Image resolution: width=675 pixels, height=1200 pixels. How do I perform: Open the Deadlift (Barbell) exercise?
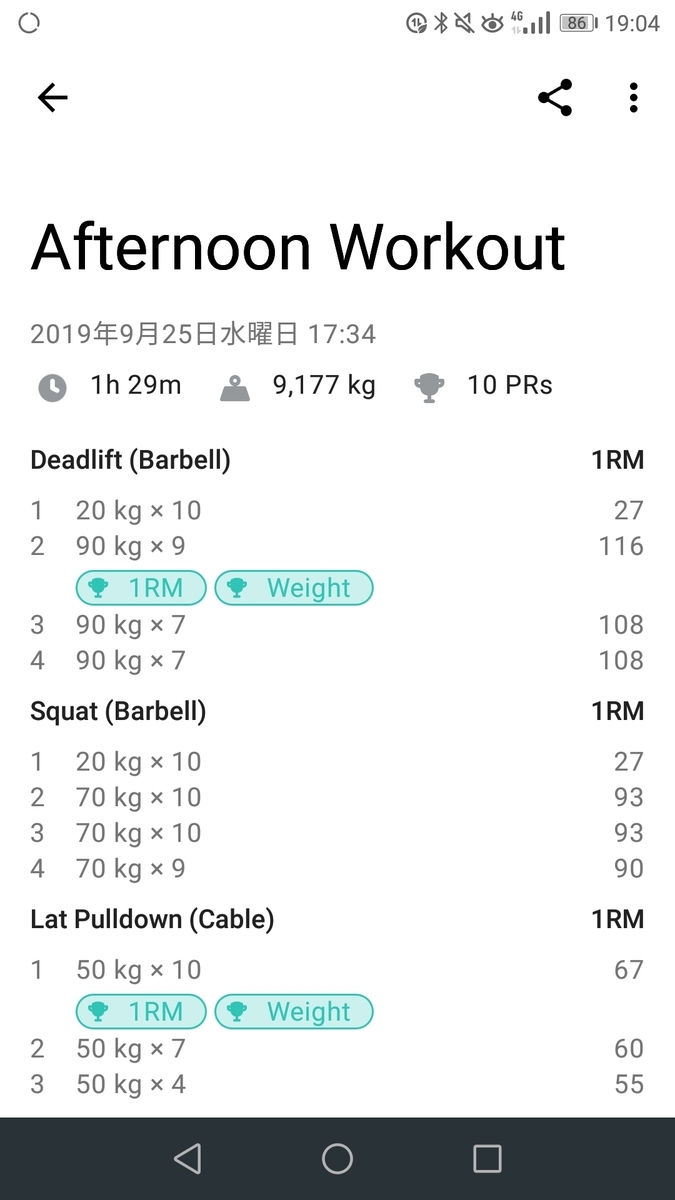coord(131,460)
